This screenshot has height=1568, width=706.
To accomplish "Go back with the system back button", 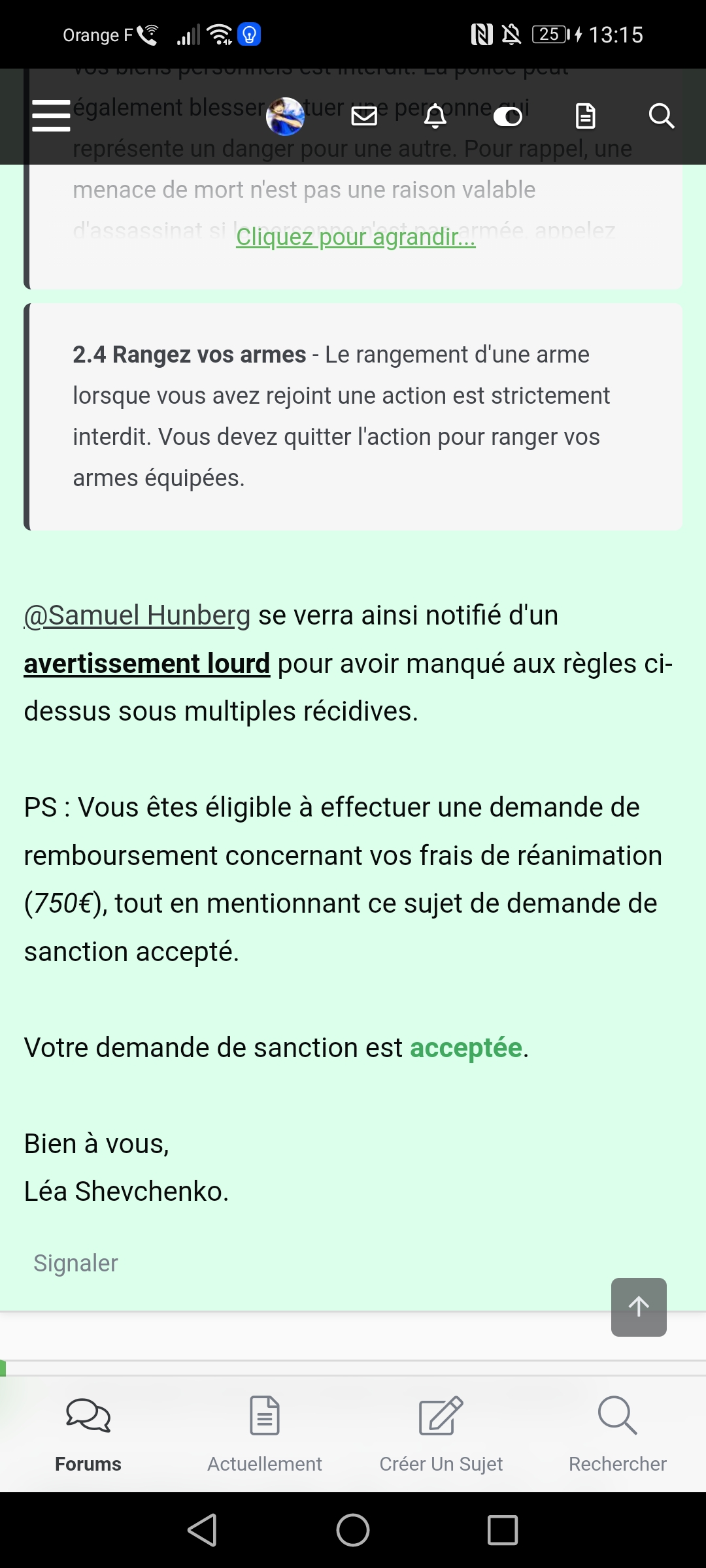I will pyautogui.click(x=203, y=1530).
